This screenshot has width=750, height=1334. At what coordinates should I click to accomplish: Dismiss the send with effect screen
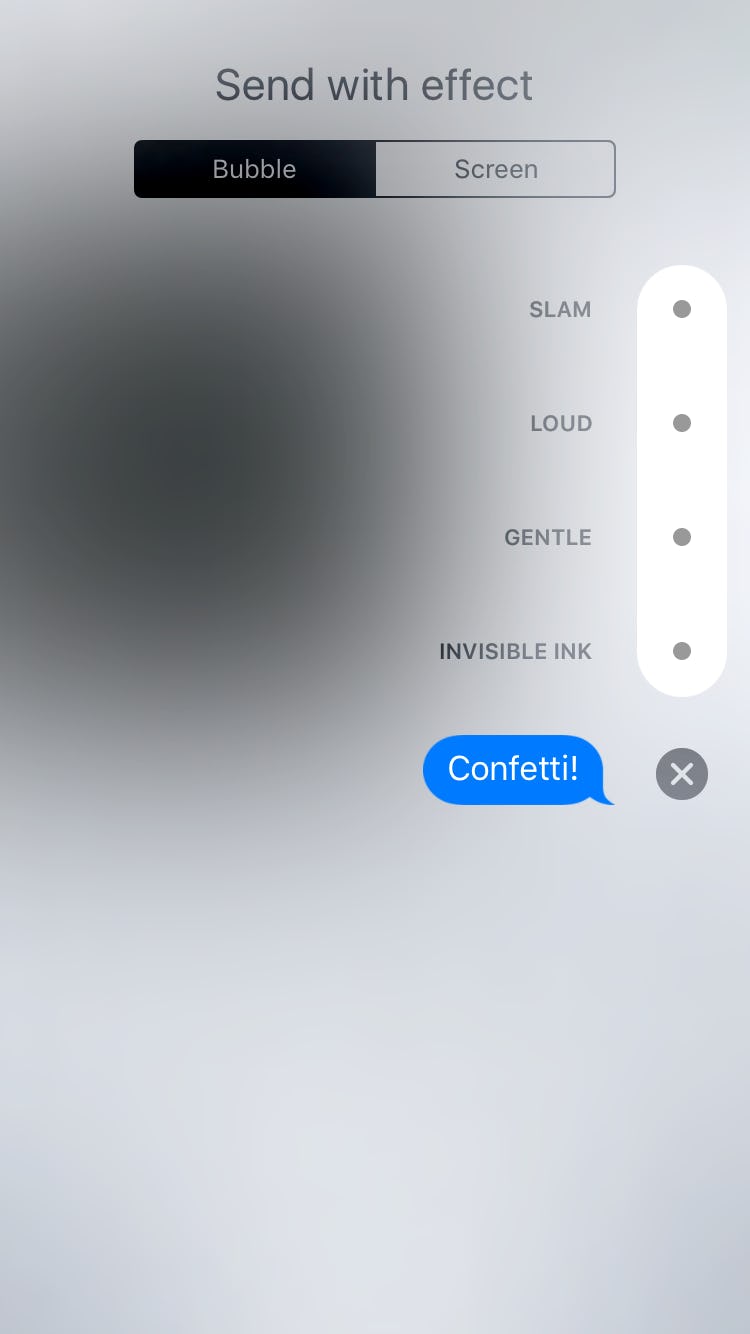click(681, 774)
